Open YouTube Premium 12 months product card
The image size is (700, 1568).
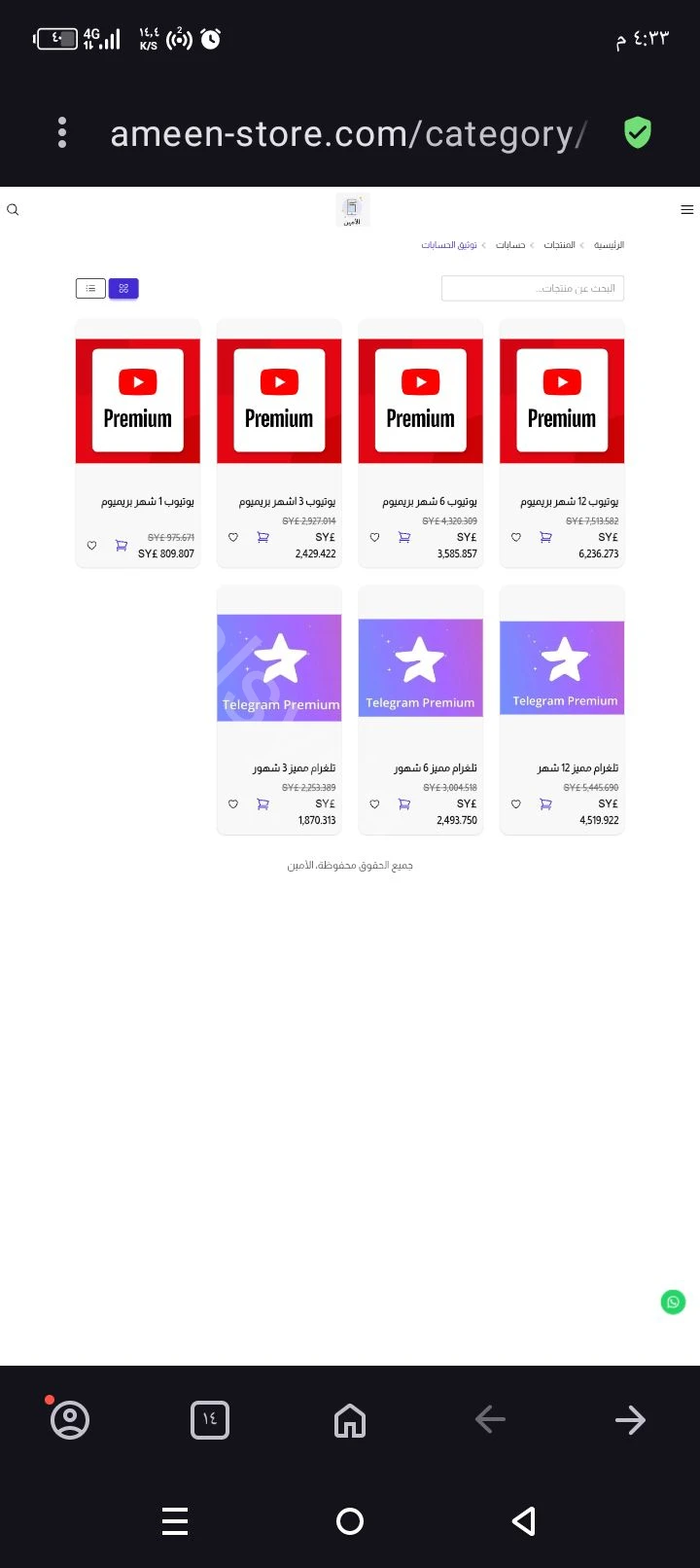pyautogui.click(x=562, y=444)
